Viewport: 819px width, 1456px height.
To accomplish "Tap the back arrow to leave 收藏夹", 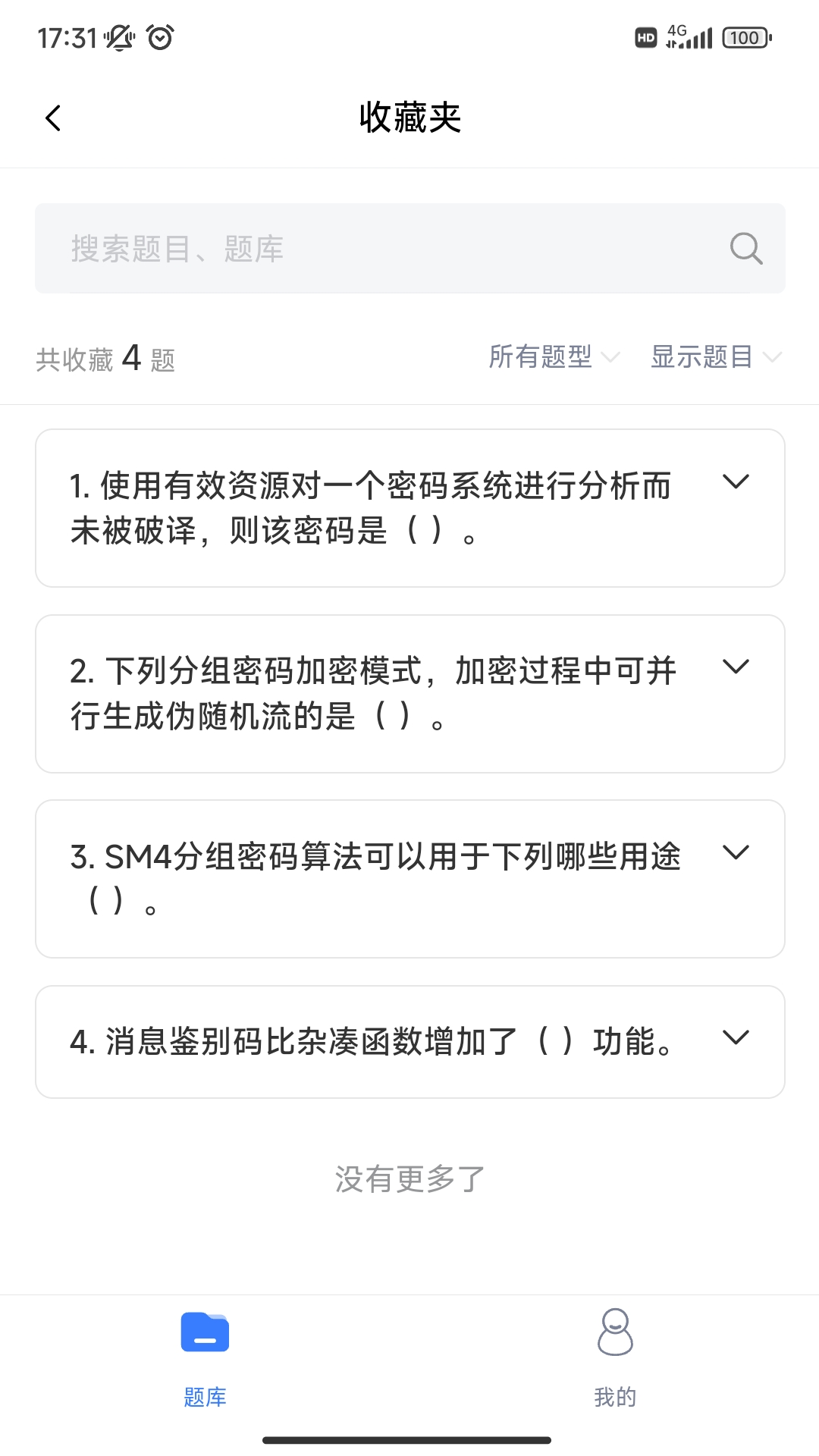I will [52, 118].
